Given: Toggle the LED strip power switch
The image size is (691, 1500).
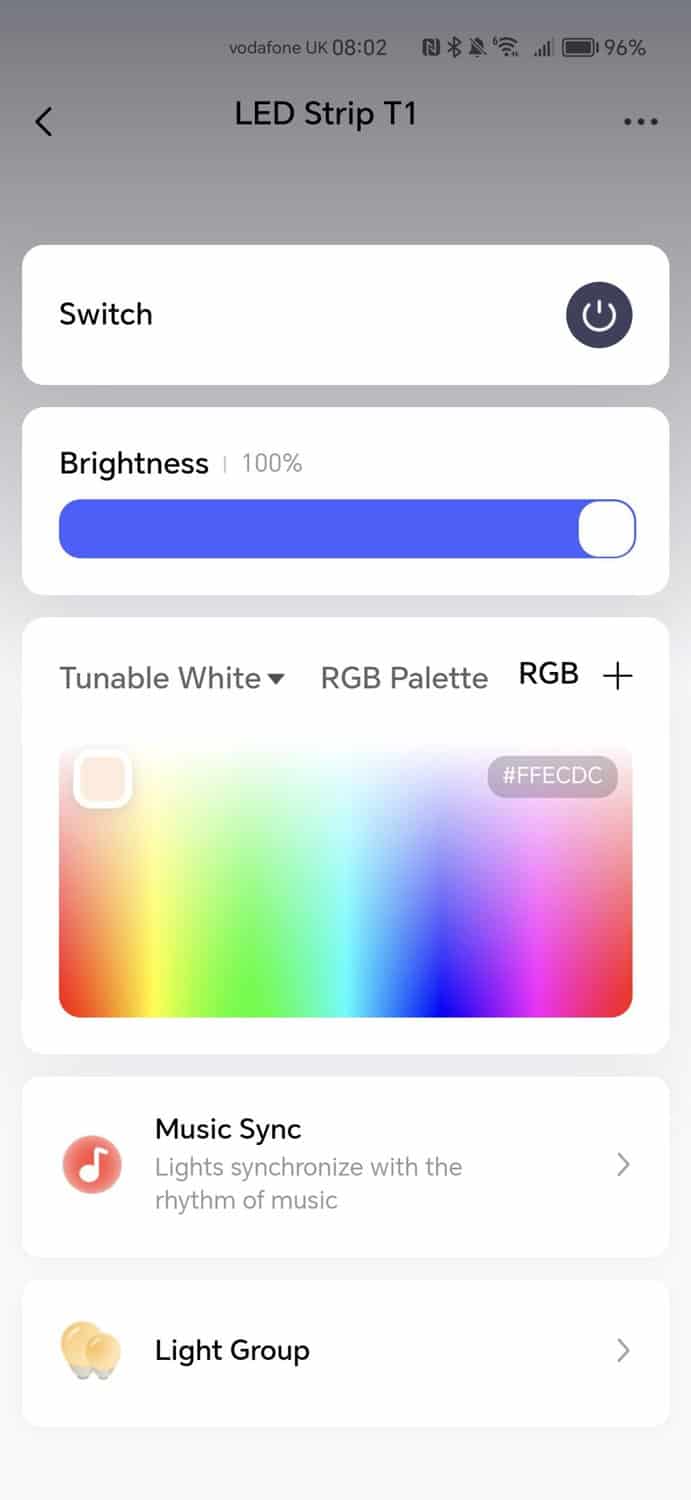Looking at the screenshot, I should [599, 315].
